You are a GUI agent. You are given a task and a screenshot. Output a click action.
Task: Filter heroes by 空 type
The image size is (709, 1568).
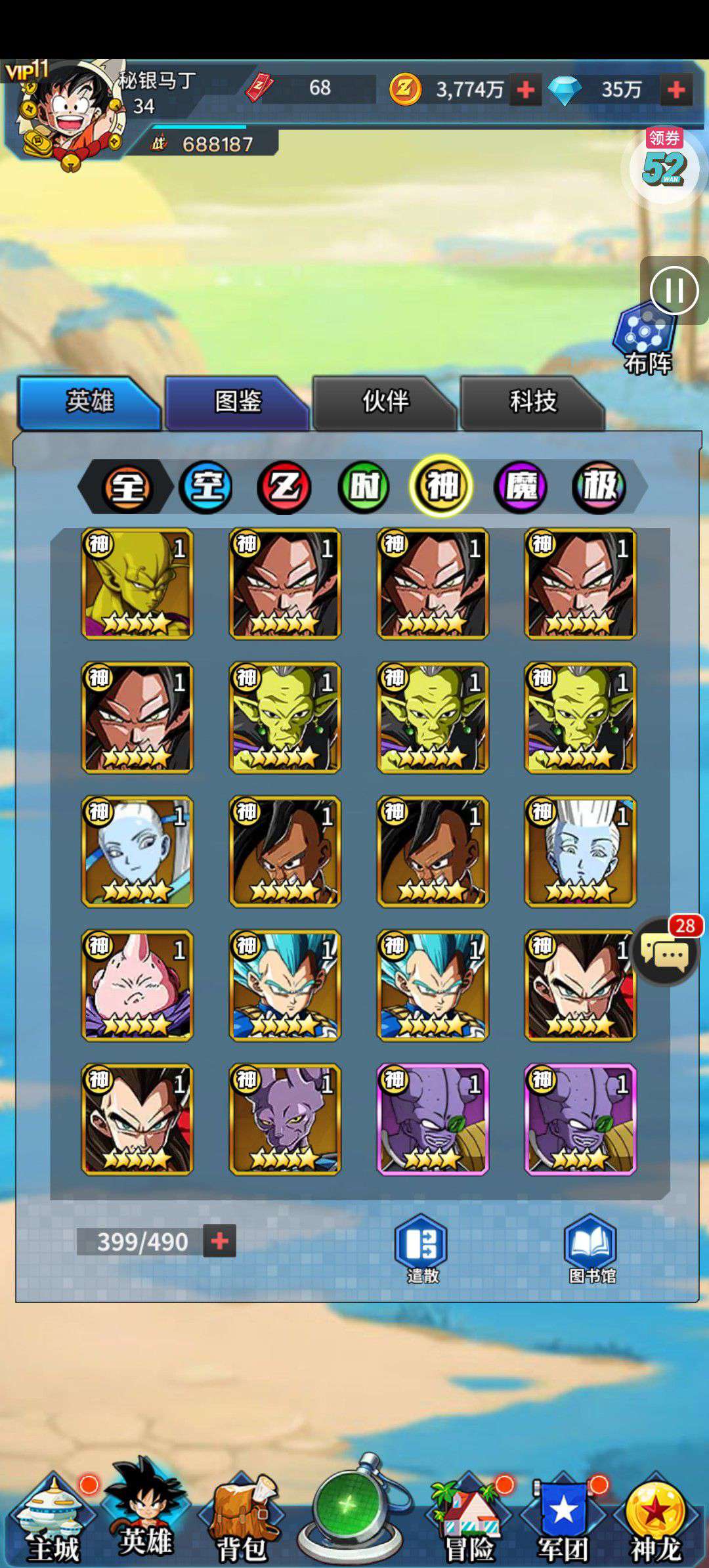pos(206,487)
